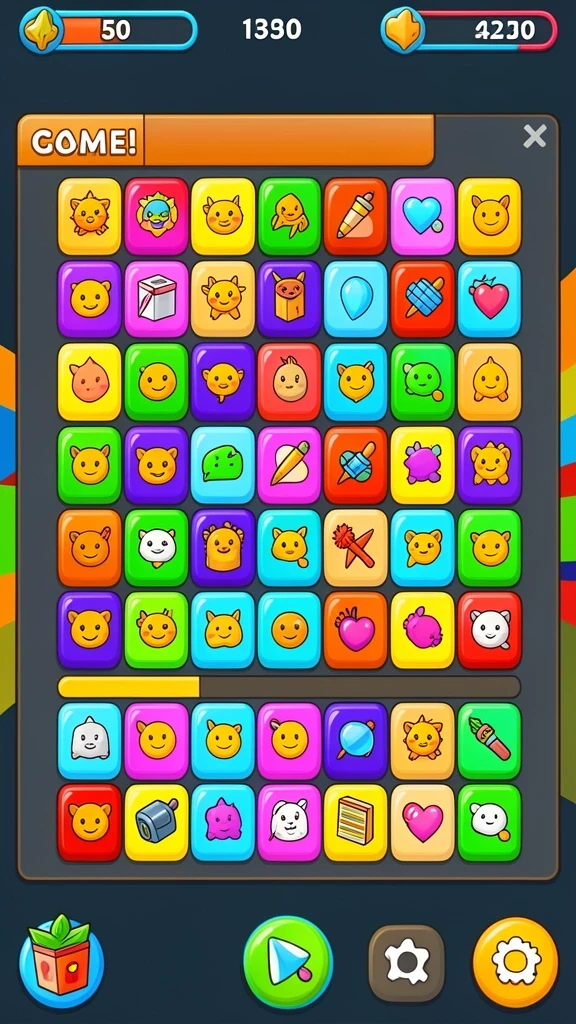Close the game panel with the X
This screenshot has width=576, height=1024.
point(535,136)
